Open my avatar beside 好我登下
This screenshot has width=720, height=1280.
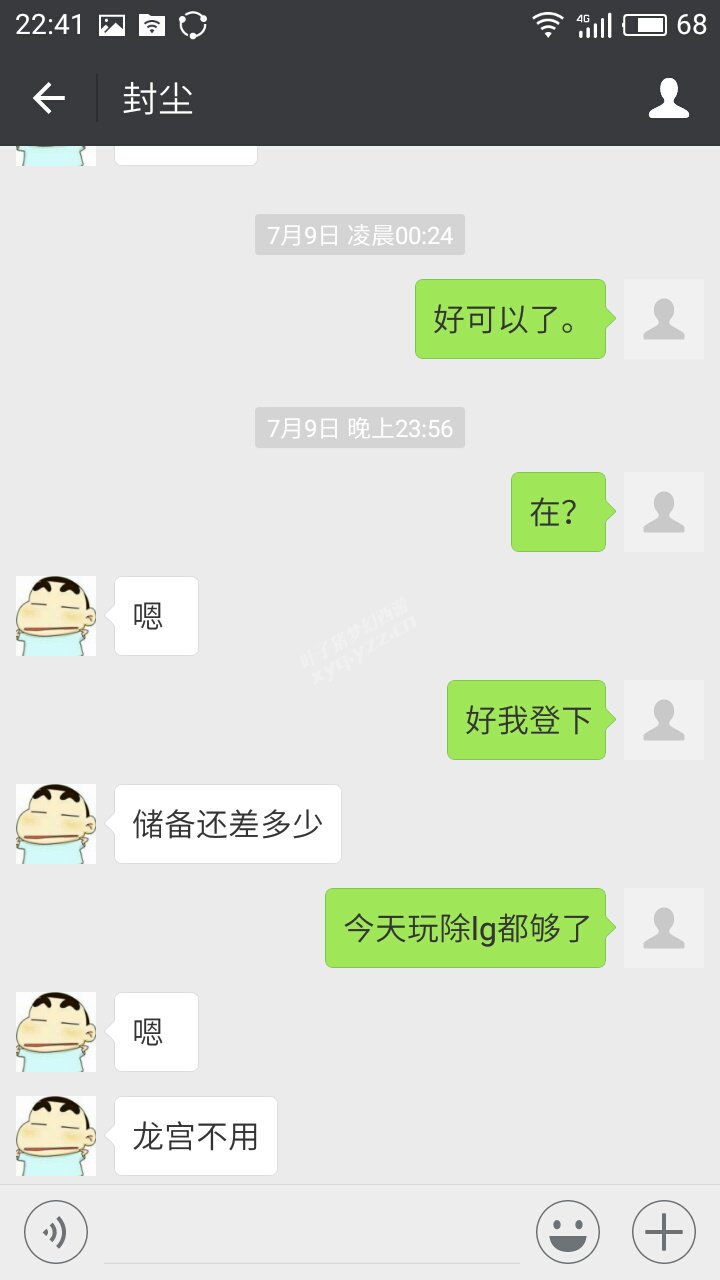(x=664, y=720)
